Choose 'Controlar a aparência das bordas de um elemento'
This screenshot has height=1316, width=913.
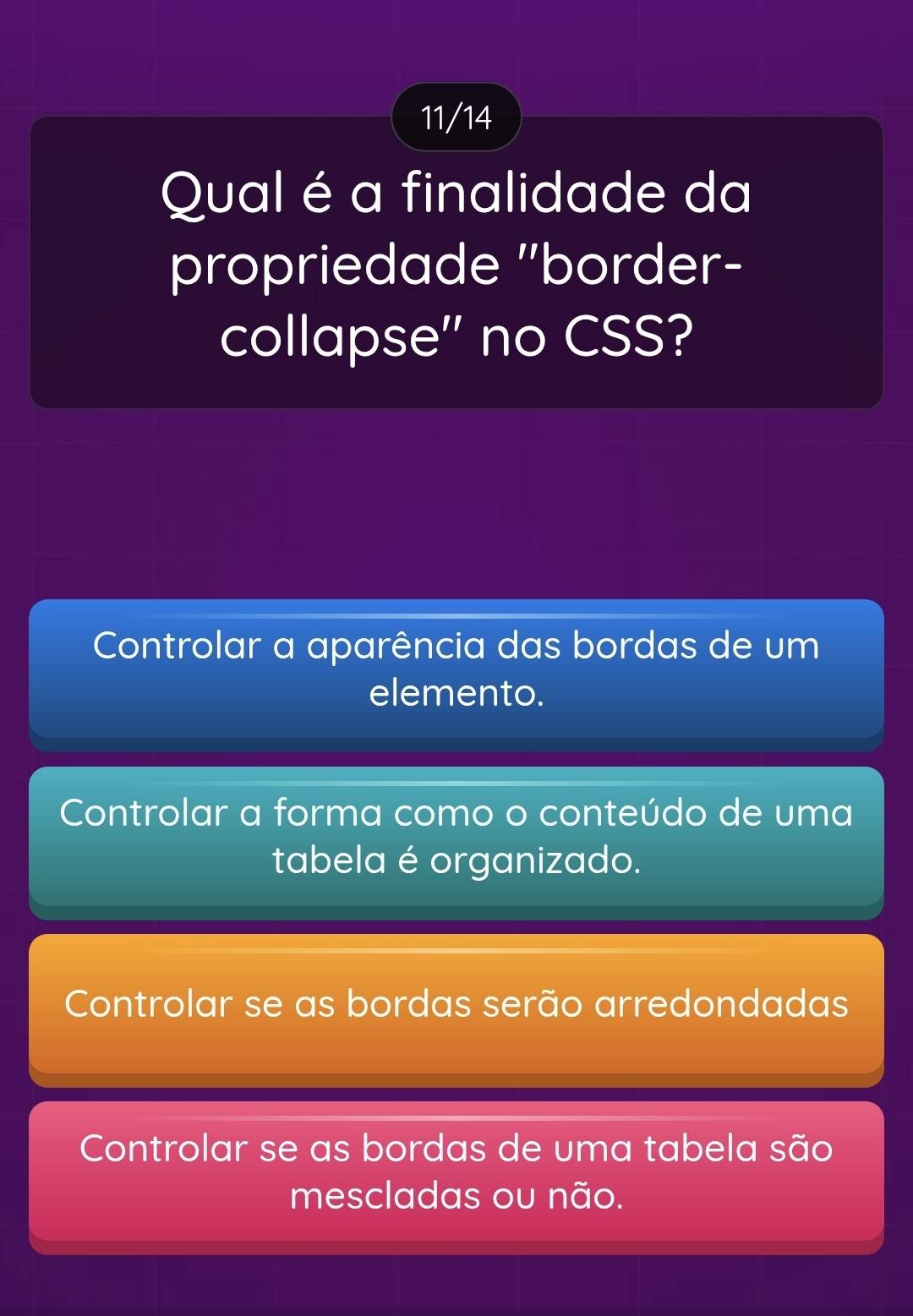click(456, 672)
